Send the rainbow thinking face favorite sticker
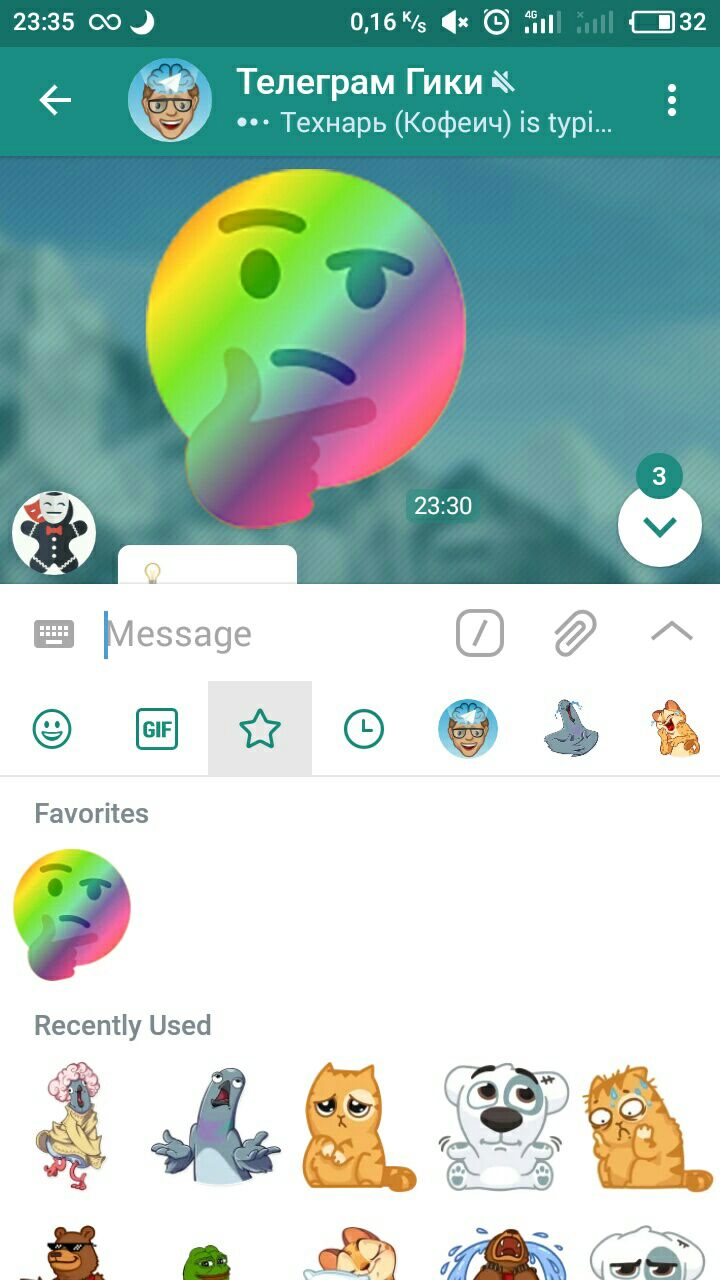 pyautogui.click(x=72, y=913)
